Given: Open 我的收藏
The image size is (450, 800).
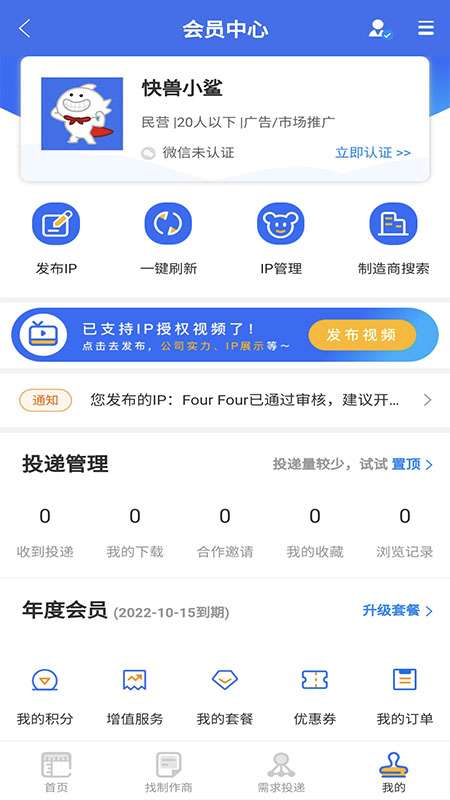Looking at the screenshot, I should tap(315, 533).
